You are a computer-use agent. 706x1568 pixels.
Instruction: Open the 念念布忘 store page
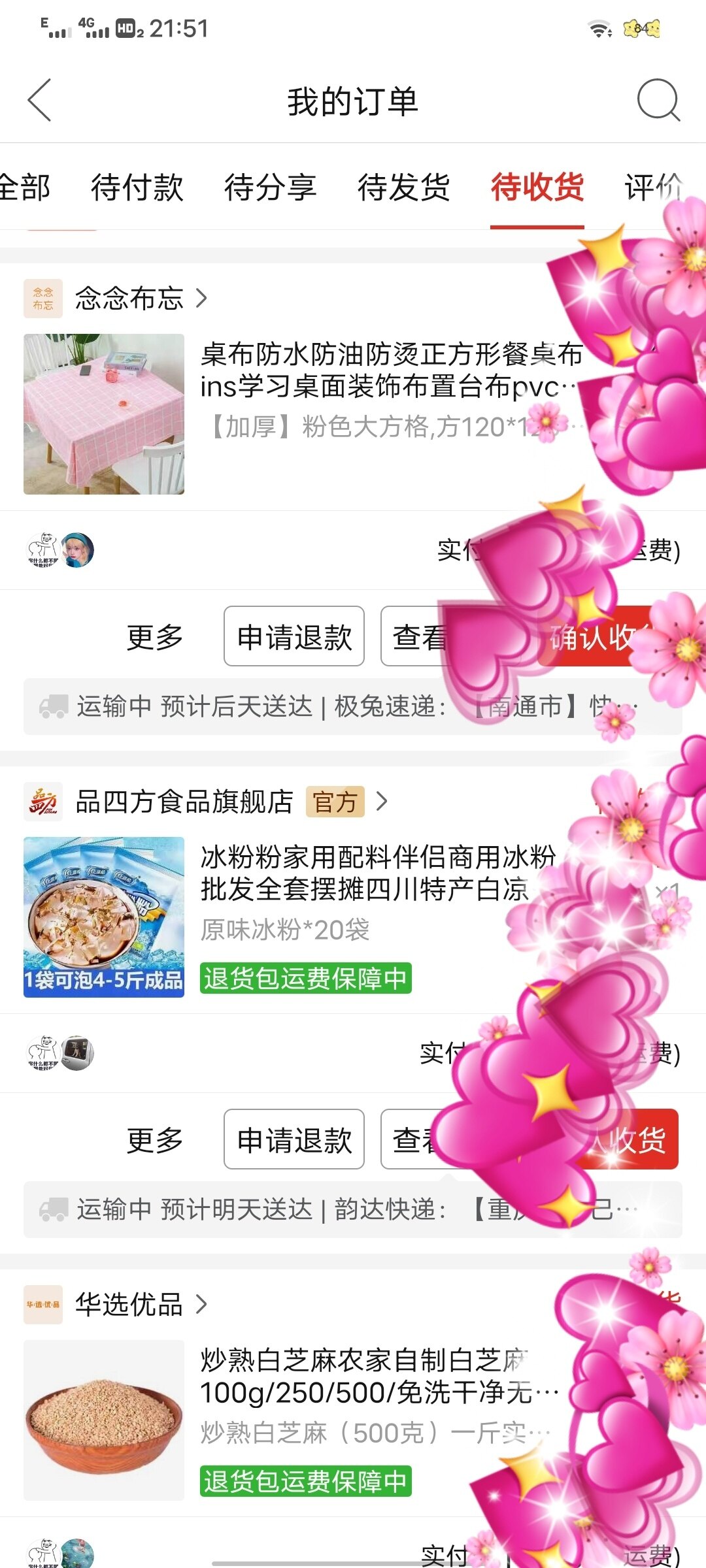pyautogui.click(x=129, y=299)
